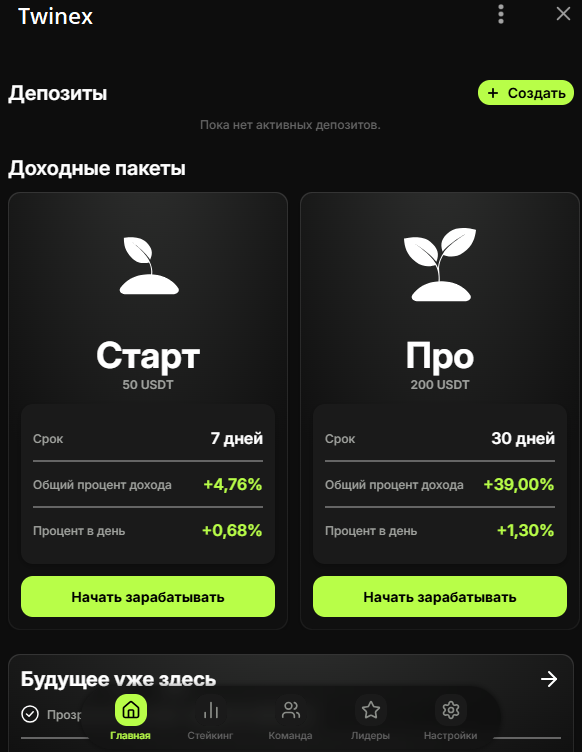The height and width of the screenshot is (752, 582).
Task: Switch to the Стейкинг tab
Action: coord(210,717)
